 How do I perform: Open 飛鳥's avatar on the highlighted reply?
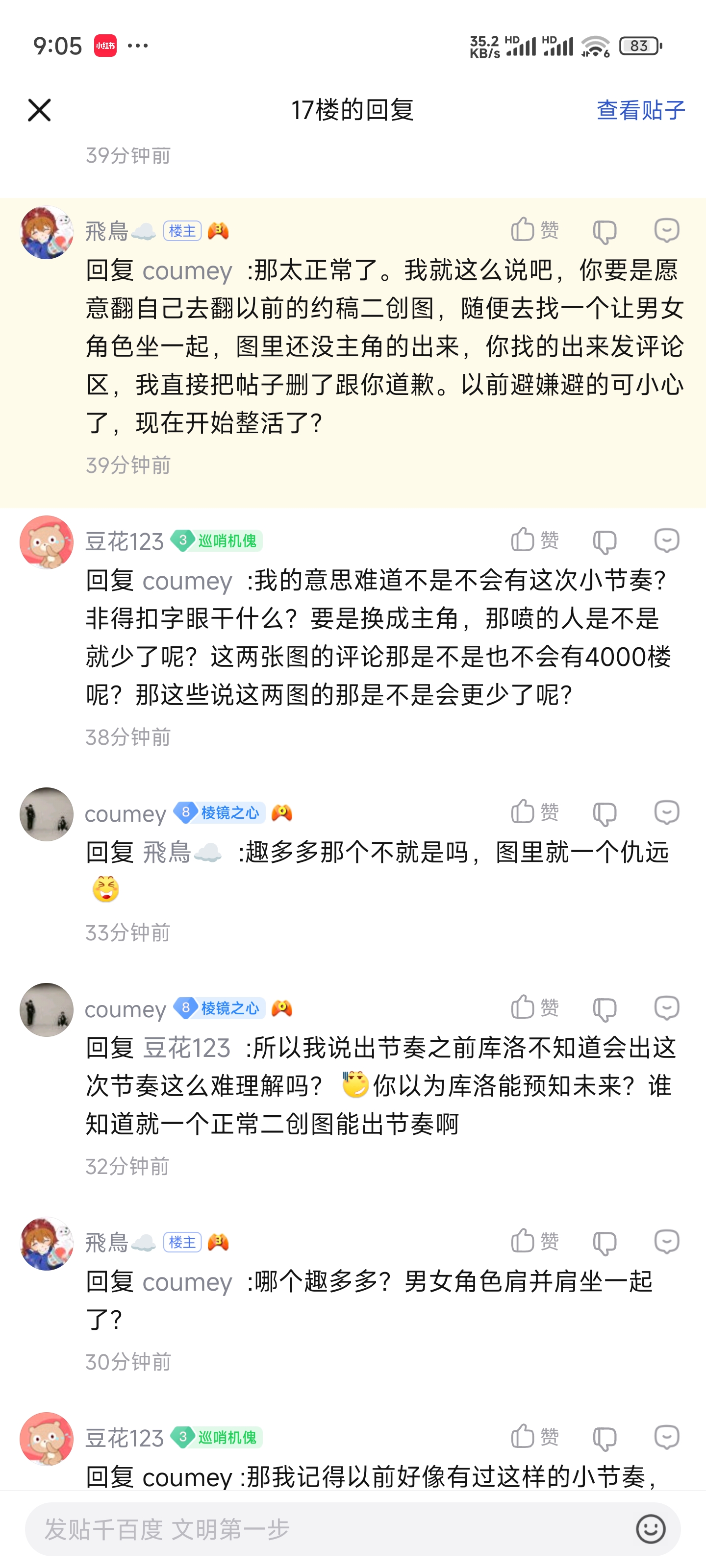pos(46,233)
